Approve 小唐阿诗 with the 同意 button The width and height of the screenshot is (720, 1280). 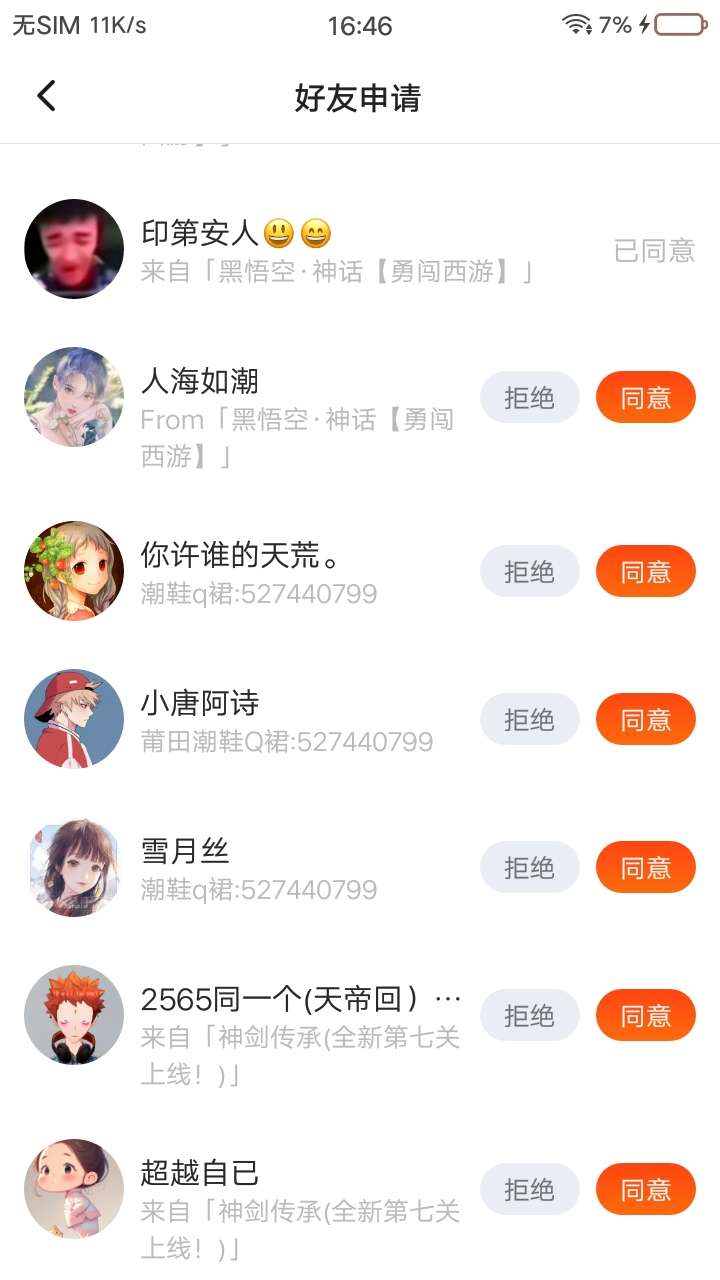645,720
